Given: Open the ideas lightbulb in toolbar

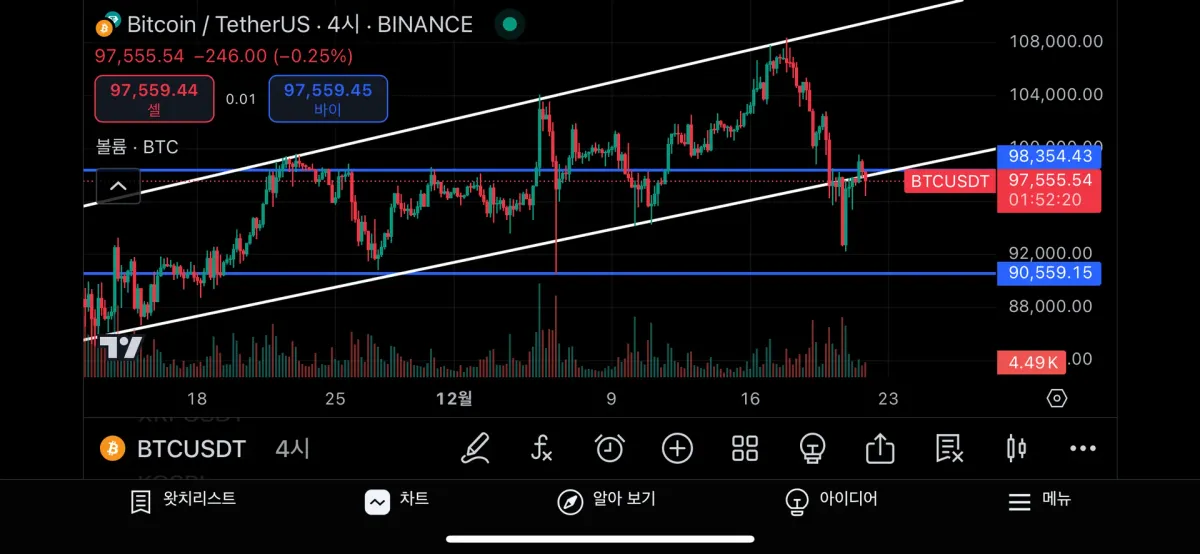Looking at the screenshot, I should (x=811, y=449).
